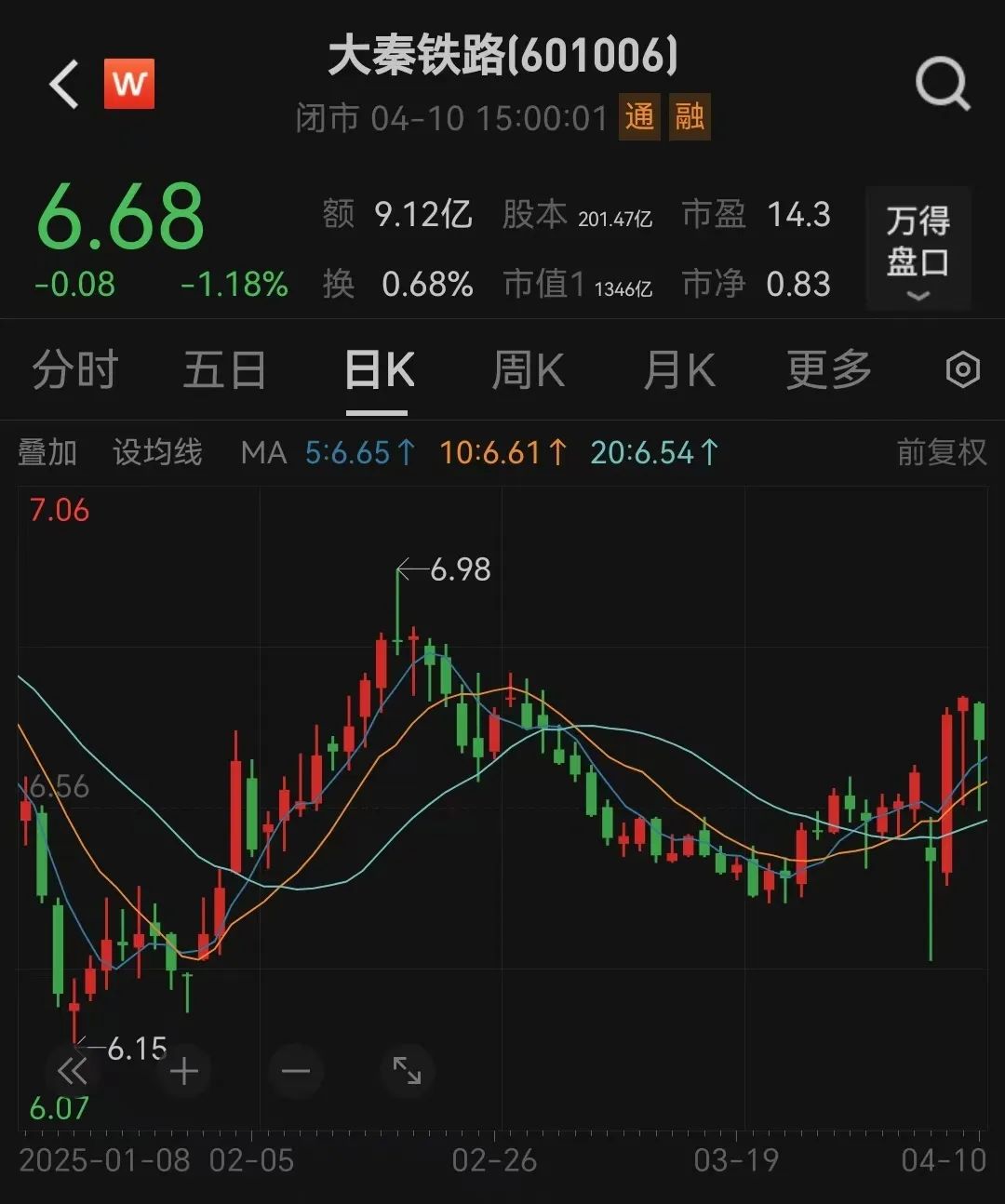Expand the chart to fullscreen
Screen dimensions: 1005x1204
click(x=408, y=1071)
